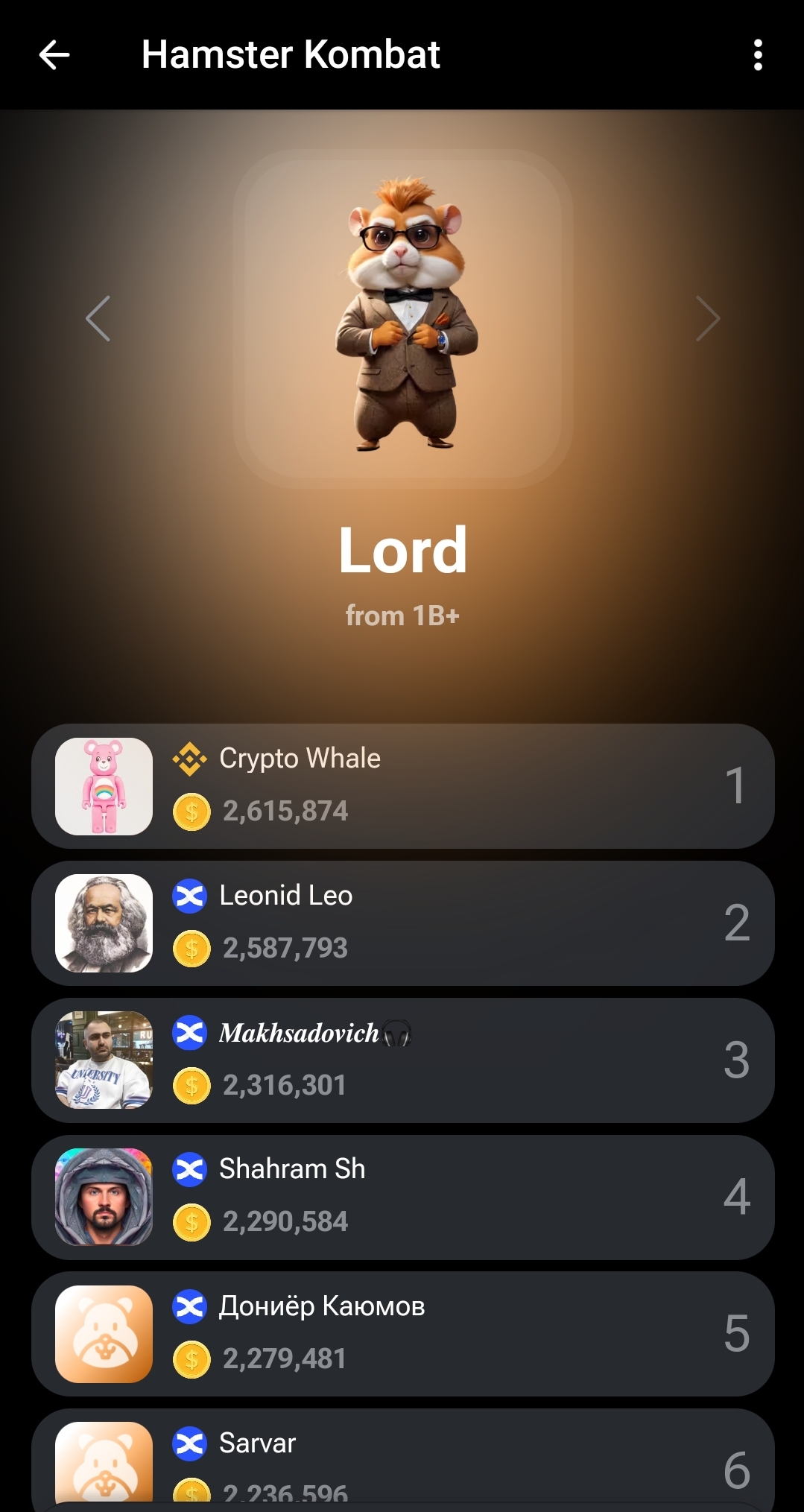
Task: Open Shahram Sh's leaderboard entry
Action: [x=402, y=1197]
